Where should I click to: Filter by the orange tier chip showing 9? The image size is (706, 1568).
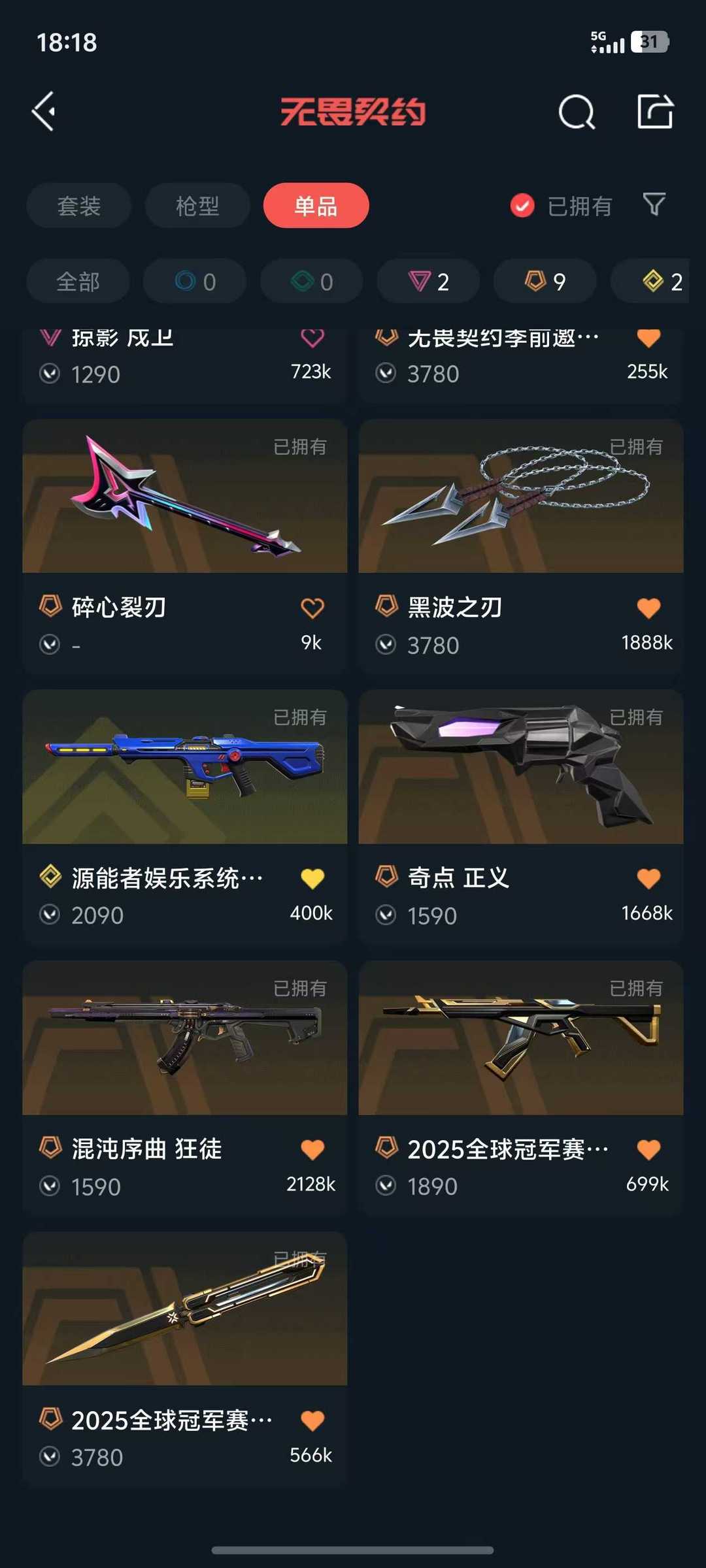pyautogui.click(x=545, y=282)
